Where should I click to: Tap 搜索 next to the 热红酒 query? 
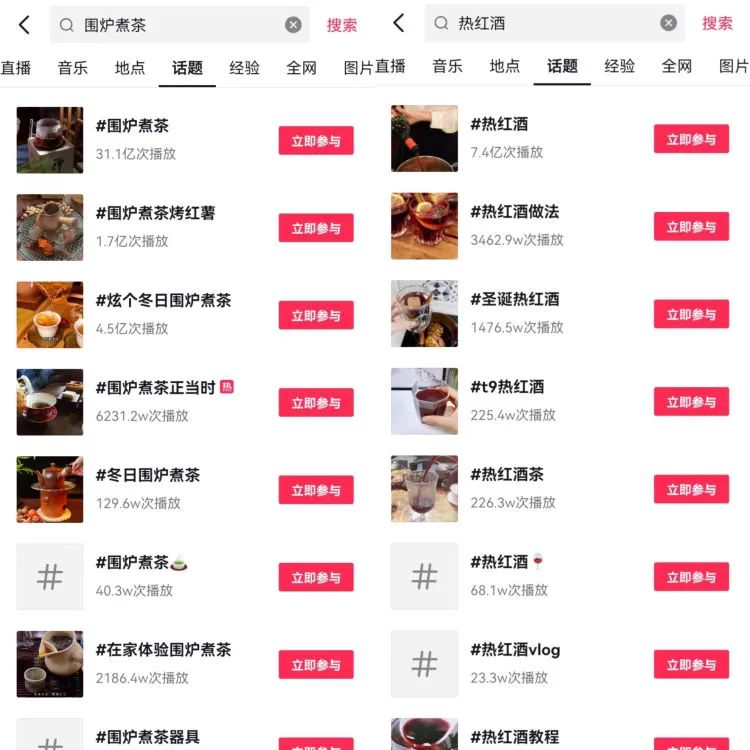[717, 23]
